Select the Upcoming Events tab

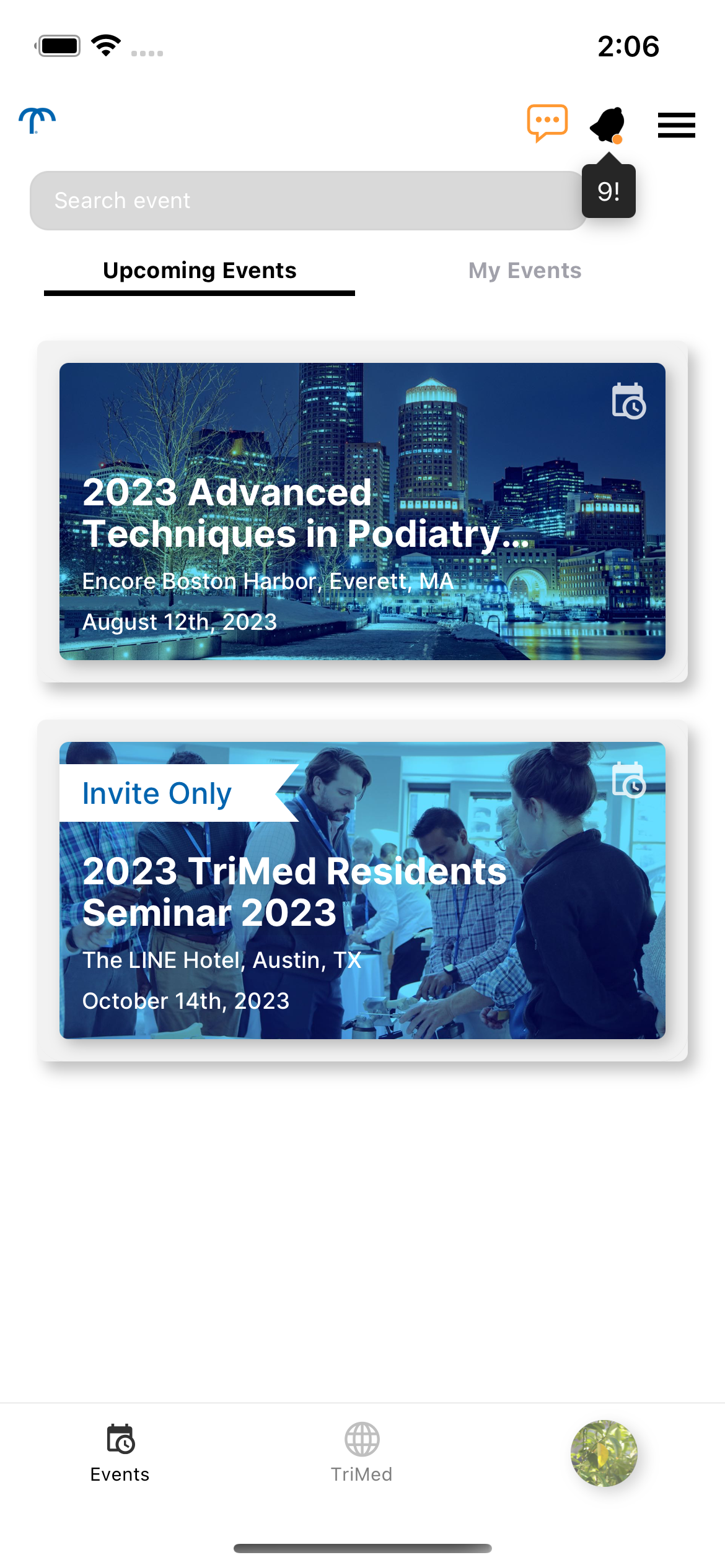(200, 271)
